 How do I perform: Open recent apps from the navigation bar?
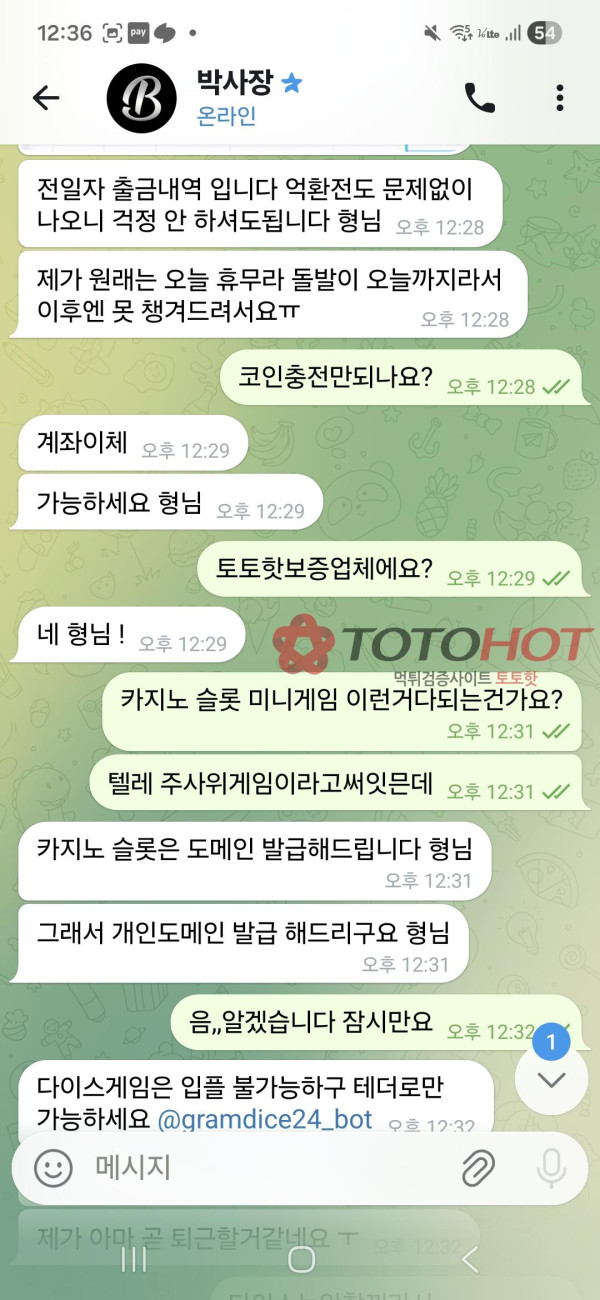[x=134, y=1259]
